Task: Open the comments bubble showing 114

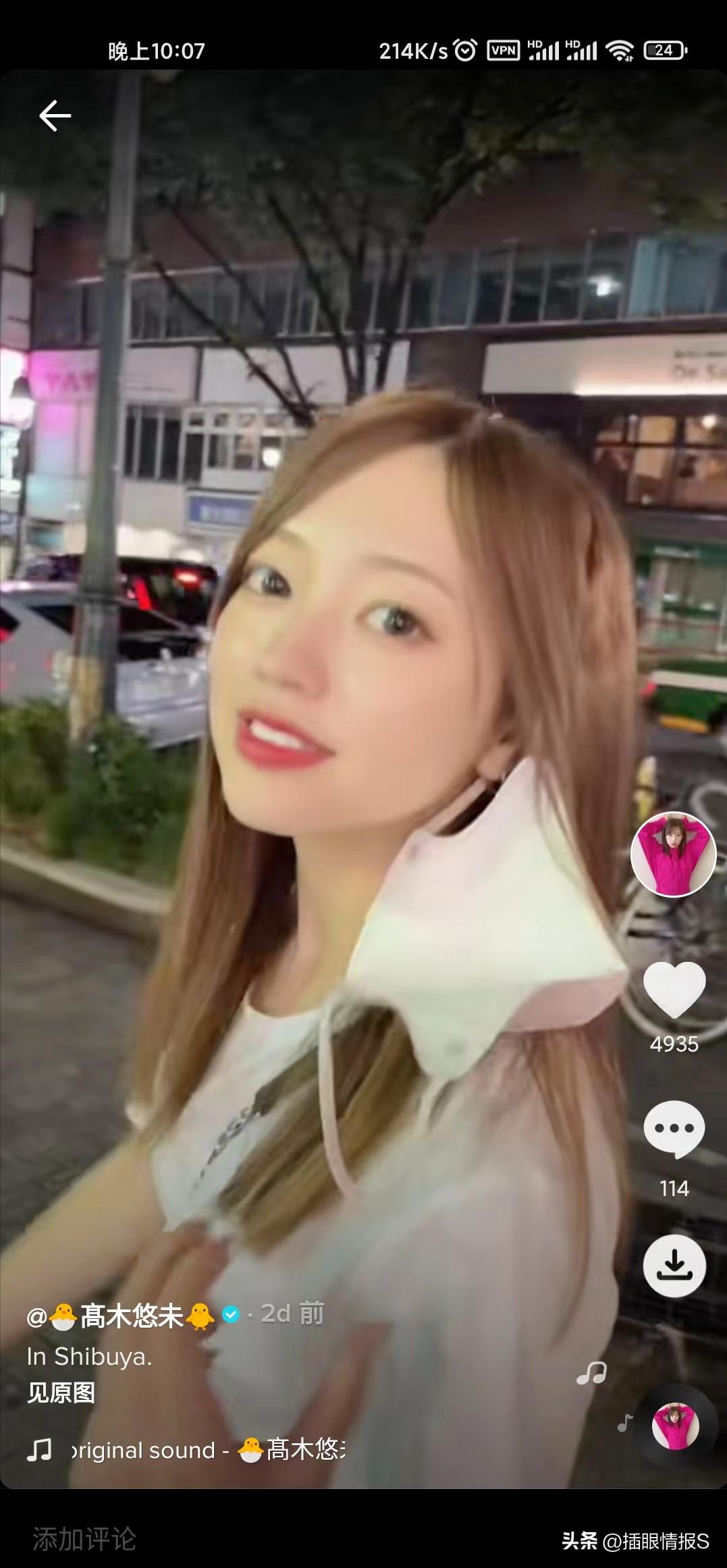Action: (674, 1130)
